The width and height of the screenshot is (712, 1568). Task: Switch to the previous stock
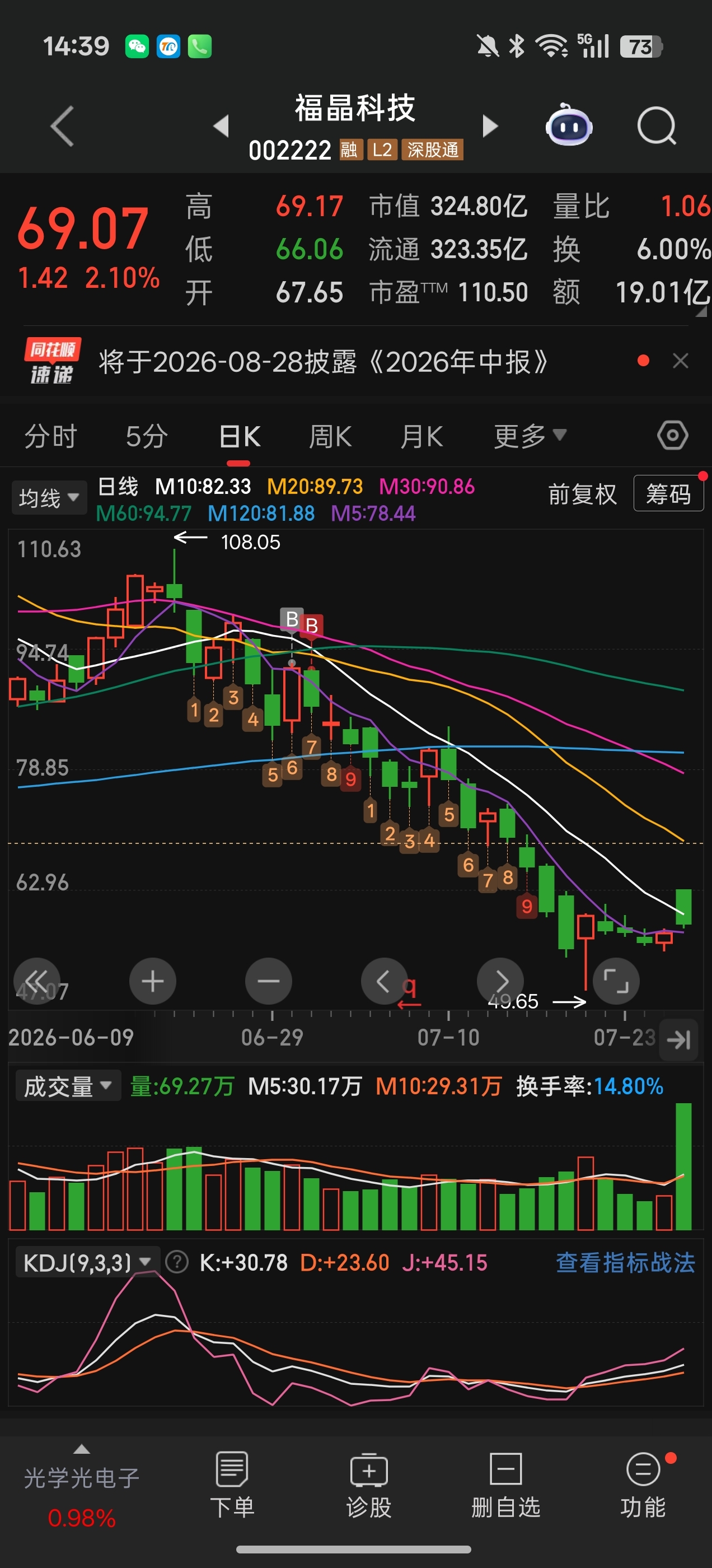[x=222, y=126]
